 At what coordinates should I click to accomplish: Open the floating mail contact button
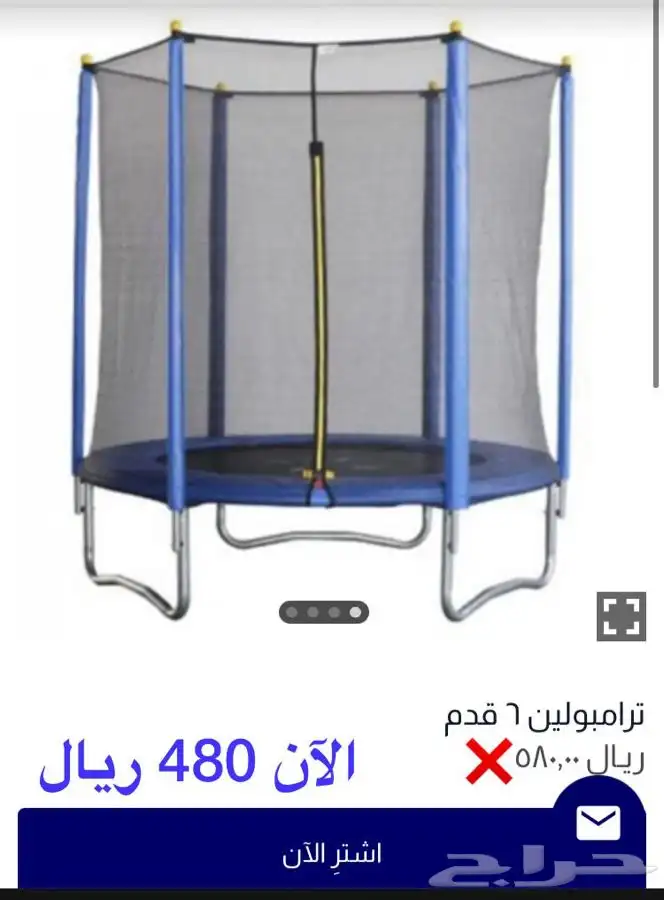[x=598, y=823]
